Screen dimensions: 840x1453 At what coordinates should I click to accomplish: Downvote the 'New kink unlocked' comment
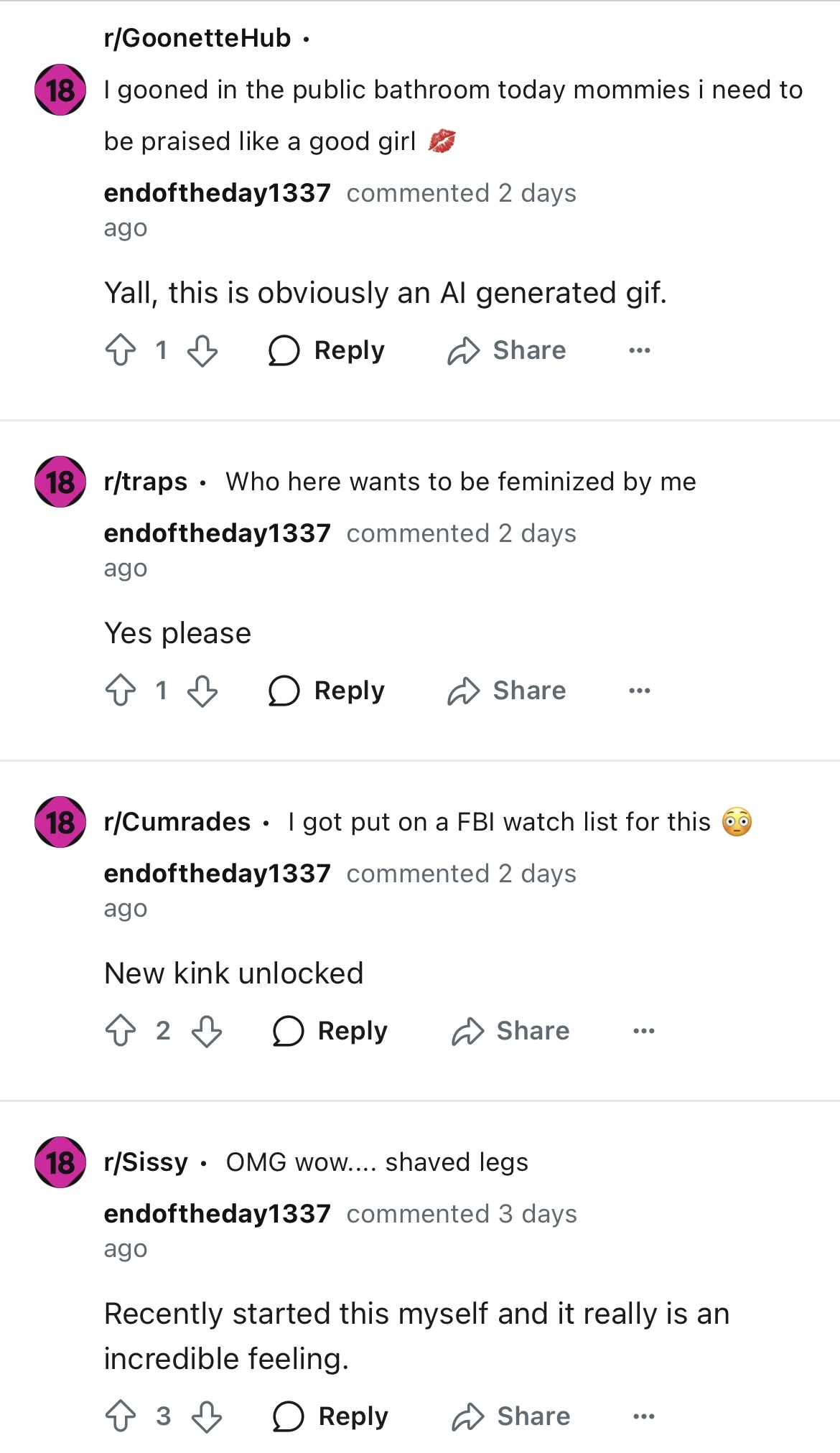click(x=207, y=1031)
